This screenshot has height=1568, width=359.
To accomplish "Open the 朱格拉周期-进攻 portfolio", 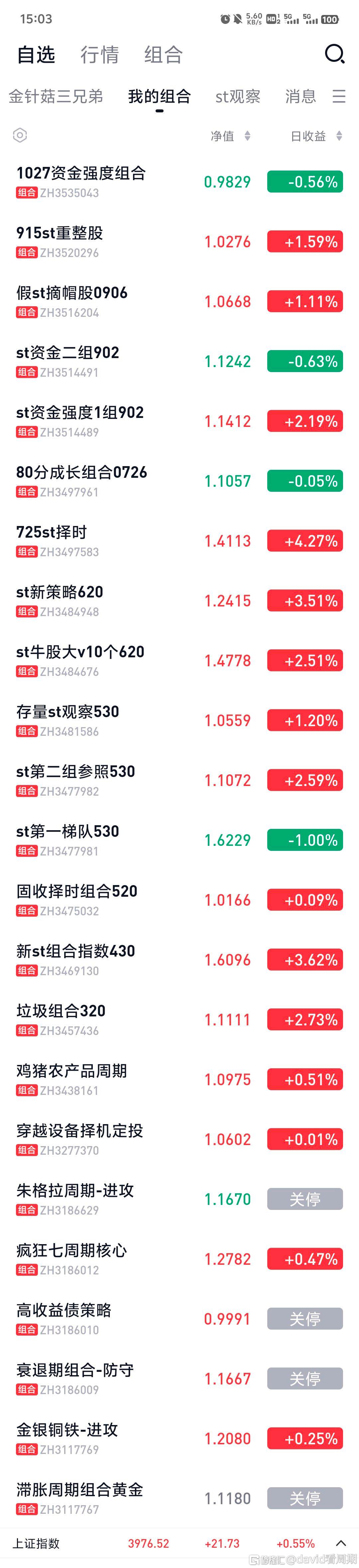I will point(75,1199).
